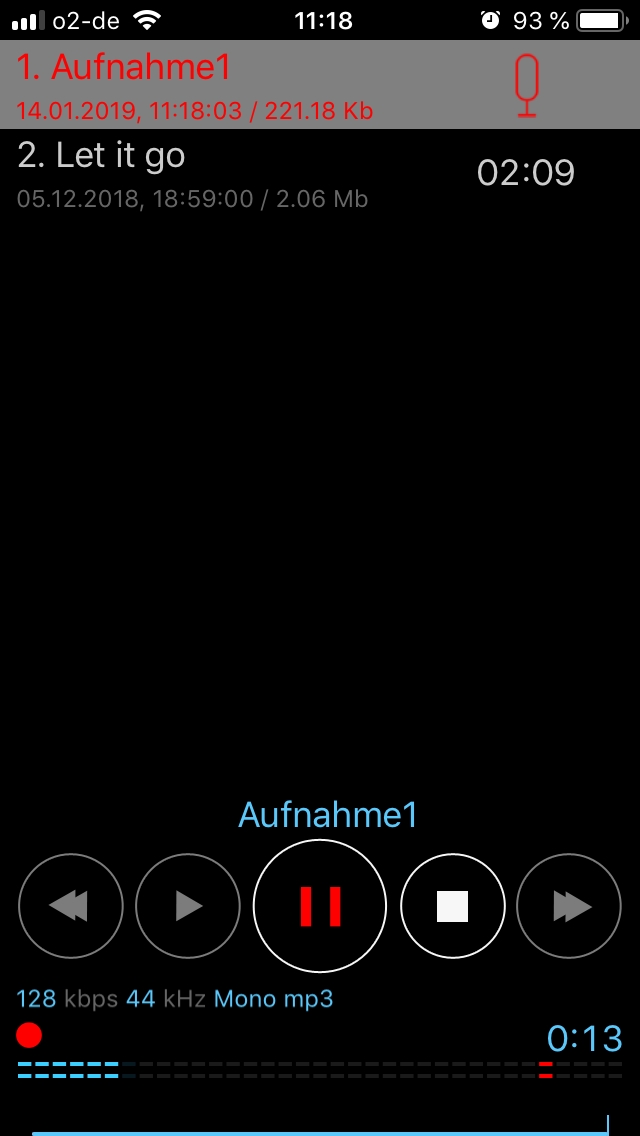Tap the fast-forward button
This screenshot has height=1136, width=640.
(x=569, y=906)
